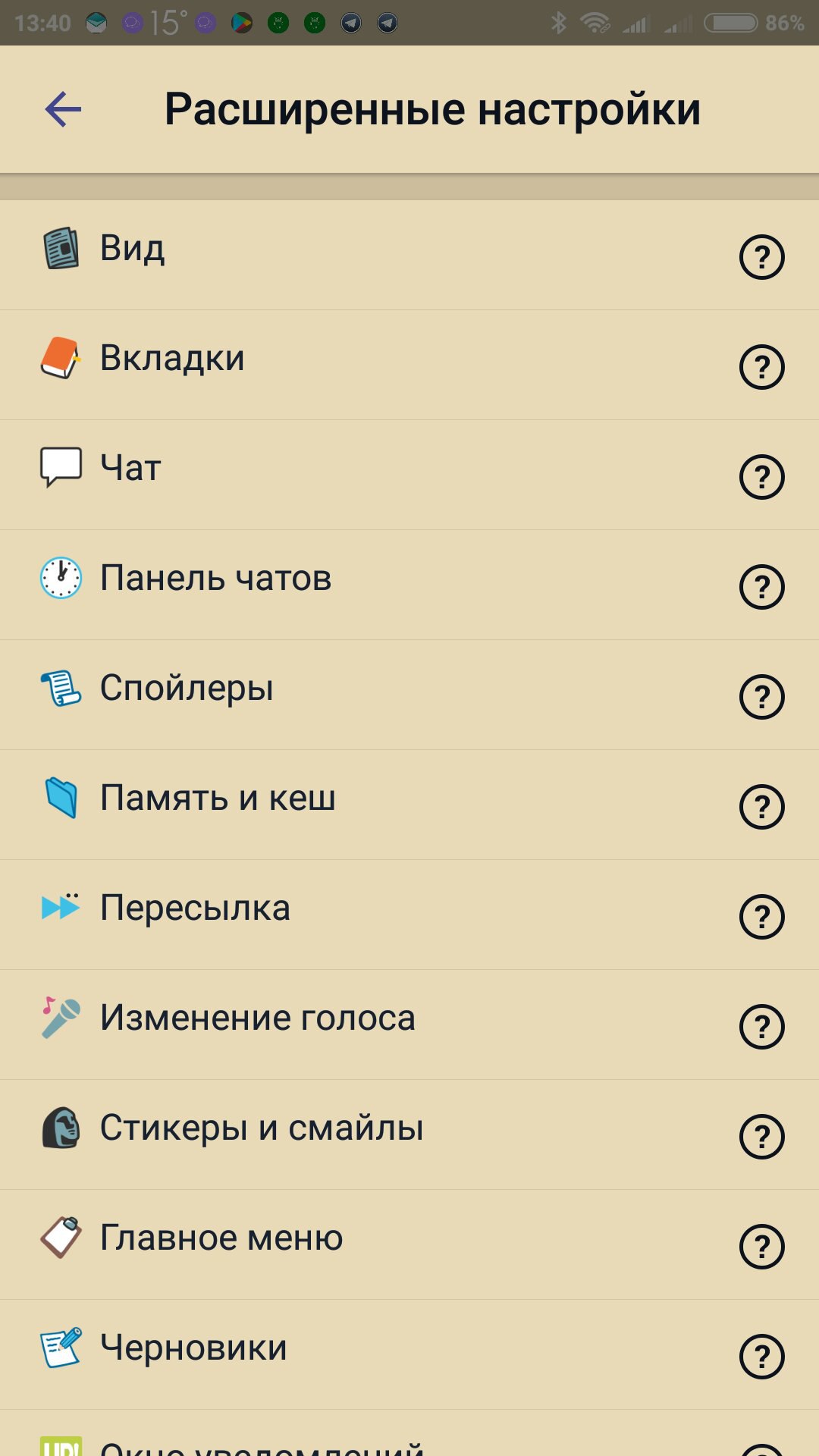The height and width of the screenshot is (1456, 819).
Task: Open Изменение голоса settings
Action: (409, 1025)
